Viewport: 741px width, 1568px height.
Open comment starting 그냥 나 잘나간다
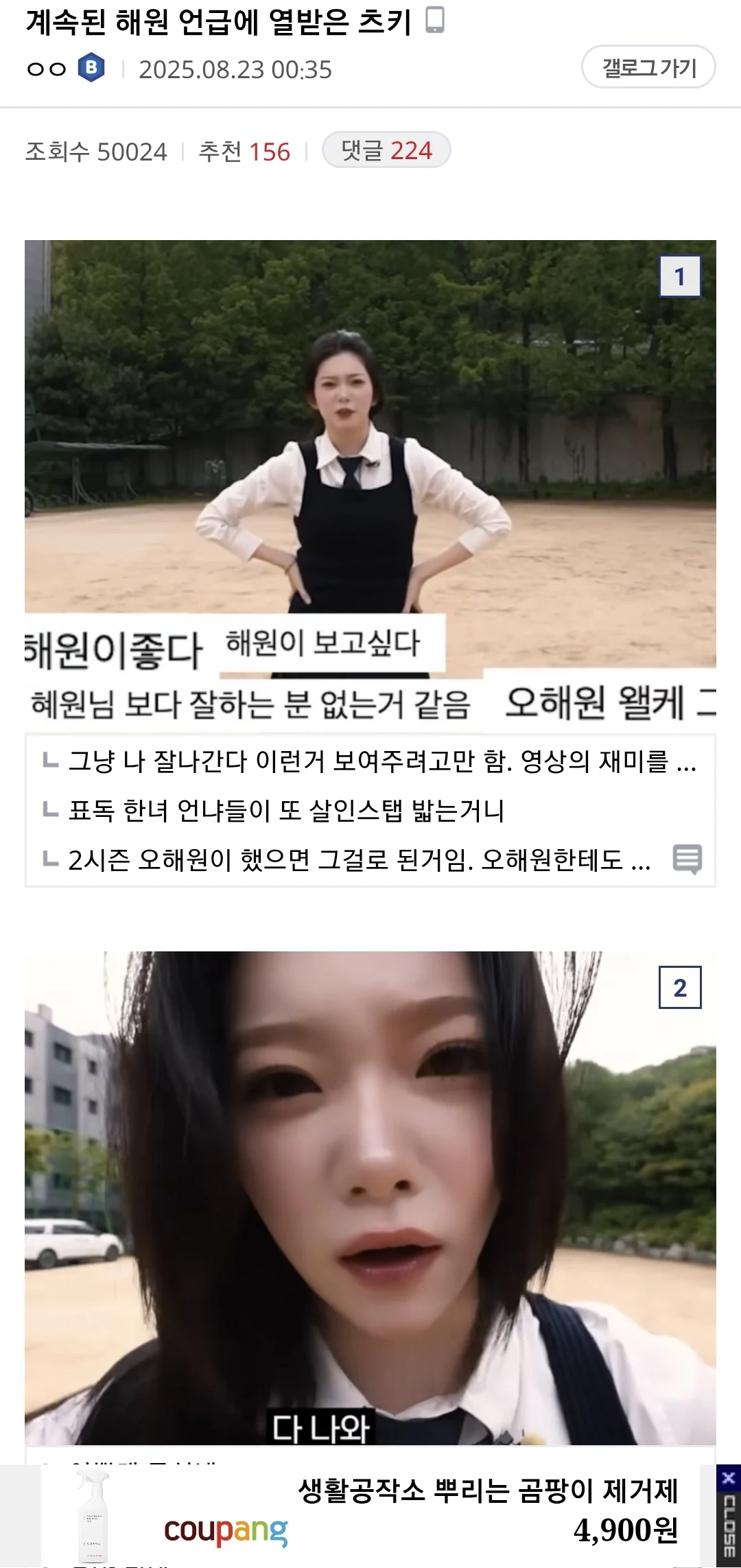coord(381,761)
